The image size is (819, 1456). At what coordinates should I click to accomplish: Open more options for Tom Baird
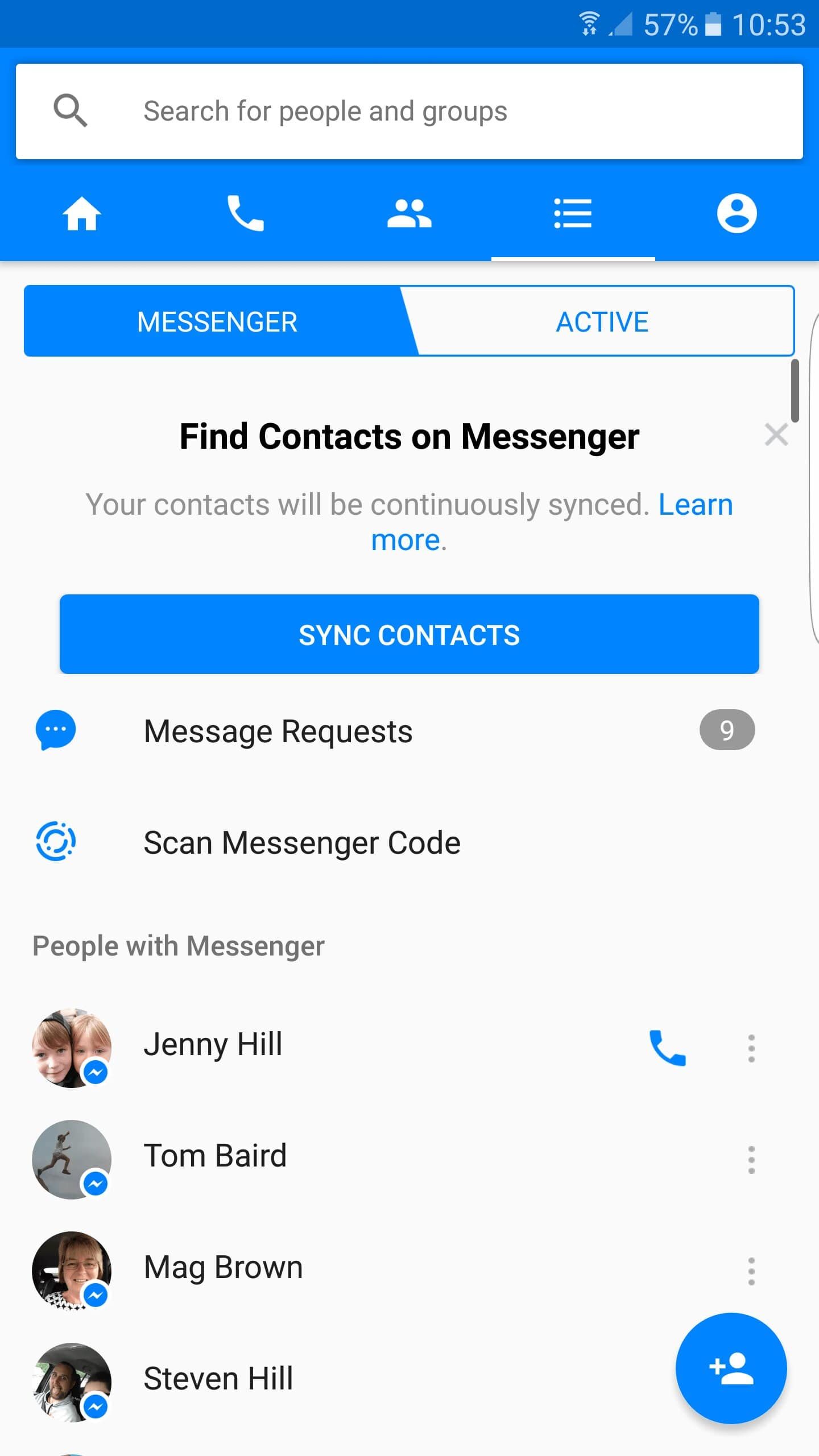751,1160
